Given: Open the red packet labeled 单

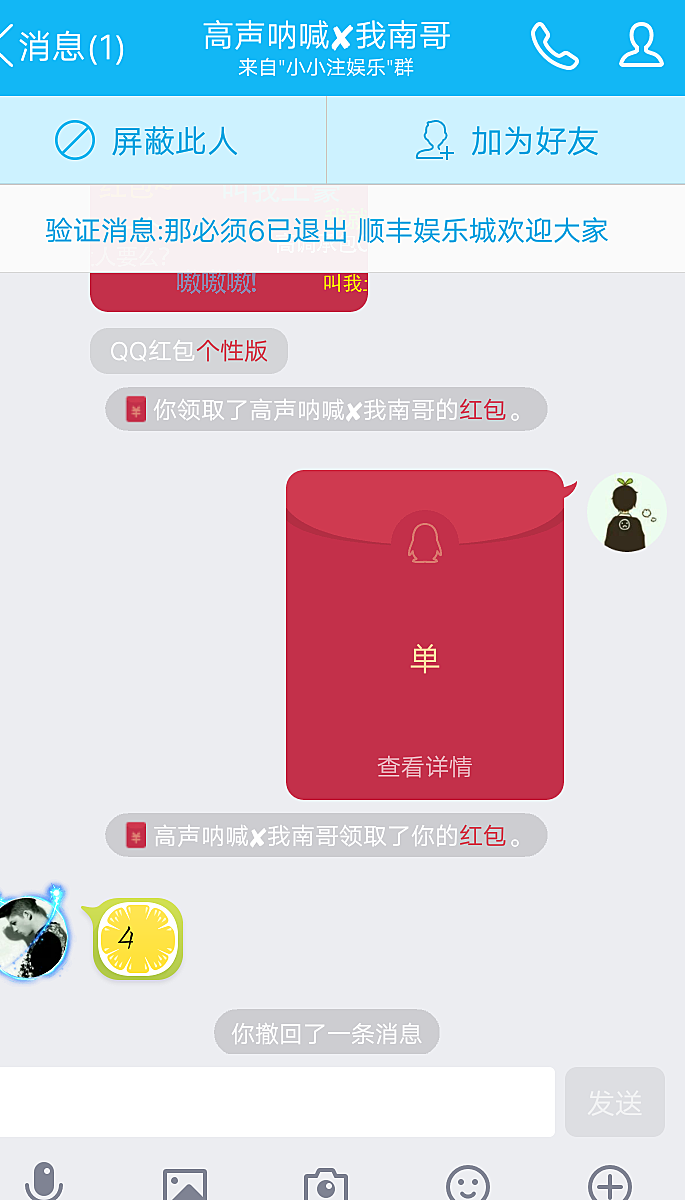Looking at the screenshot, I should (x=425, y=635).
